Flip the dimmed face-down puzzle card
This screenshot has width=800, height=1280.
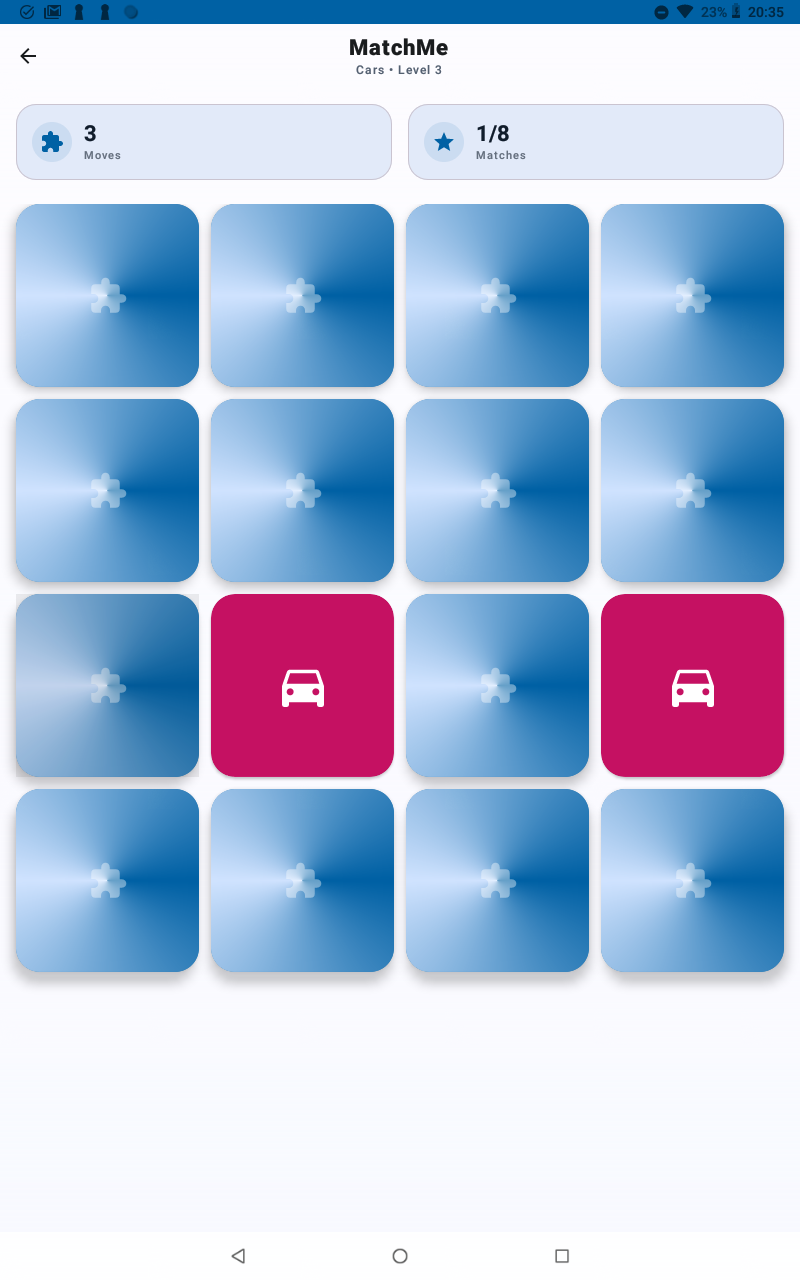(107, 685)
